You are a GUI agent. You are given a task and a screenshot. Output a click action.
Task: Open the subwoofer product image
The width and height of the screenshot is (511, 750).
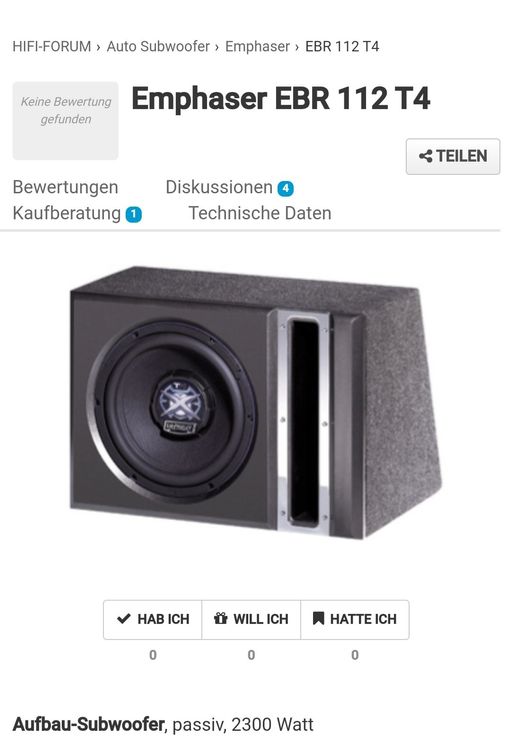coord(255,403)
